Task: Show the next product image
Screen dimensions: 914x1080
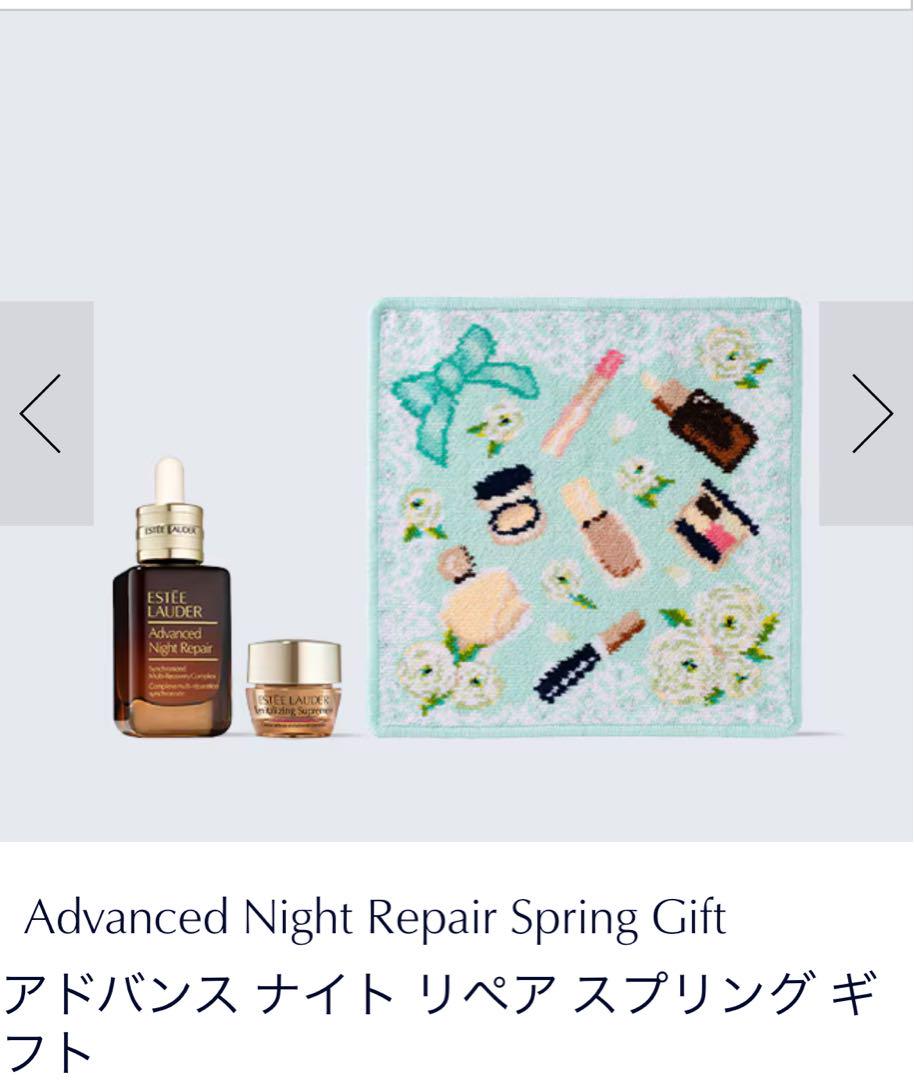Action: (x=870, y=414)
